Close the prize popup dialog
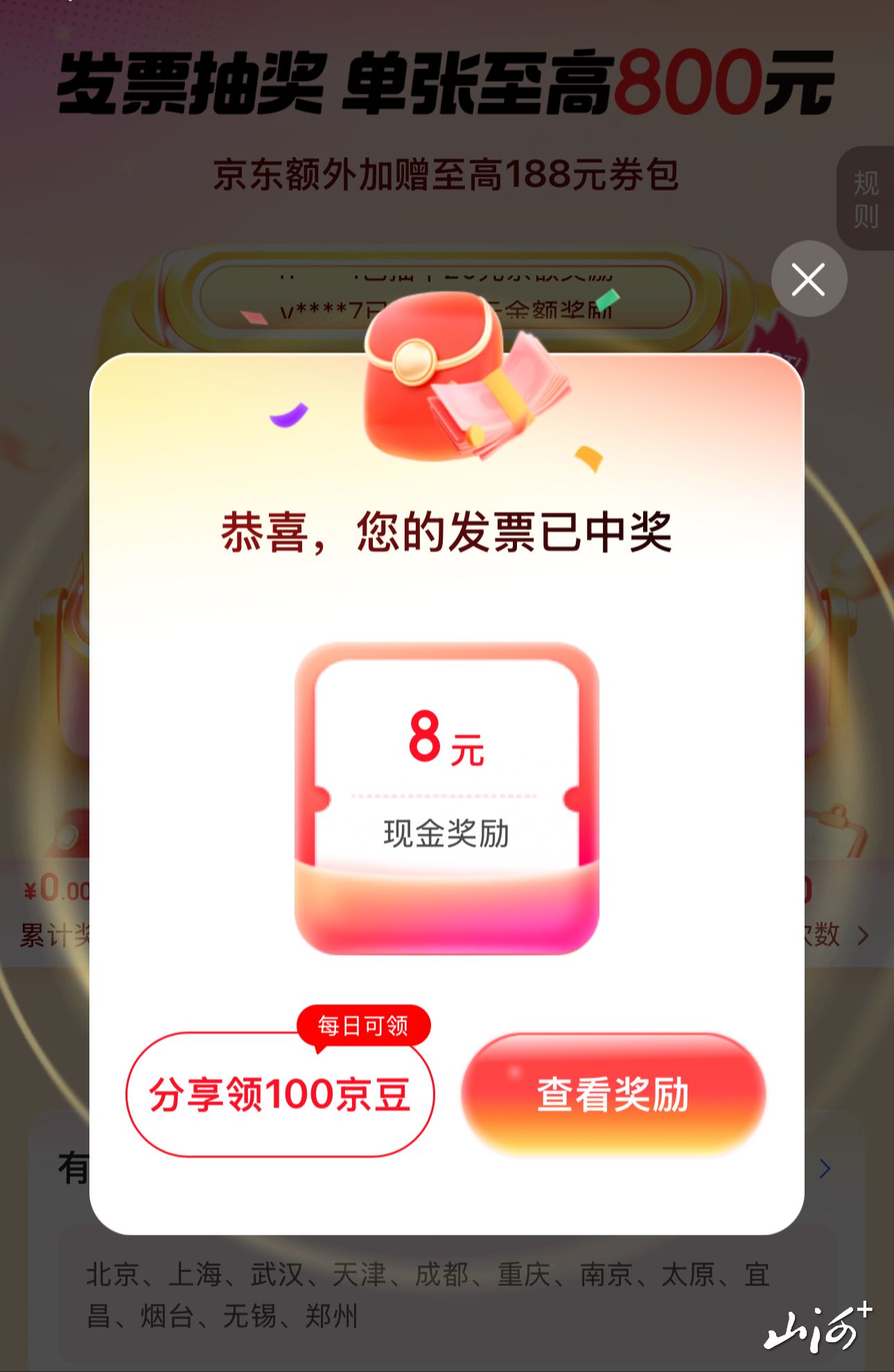894x1372 pixels. 809,279
